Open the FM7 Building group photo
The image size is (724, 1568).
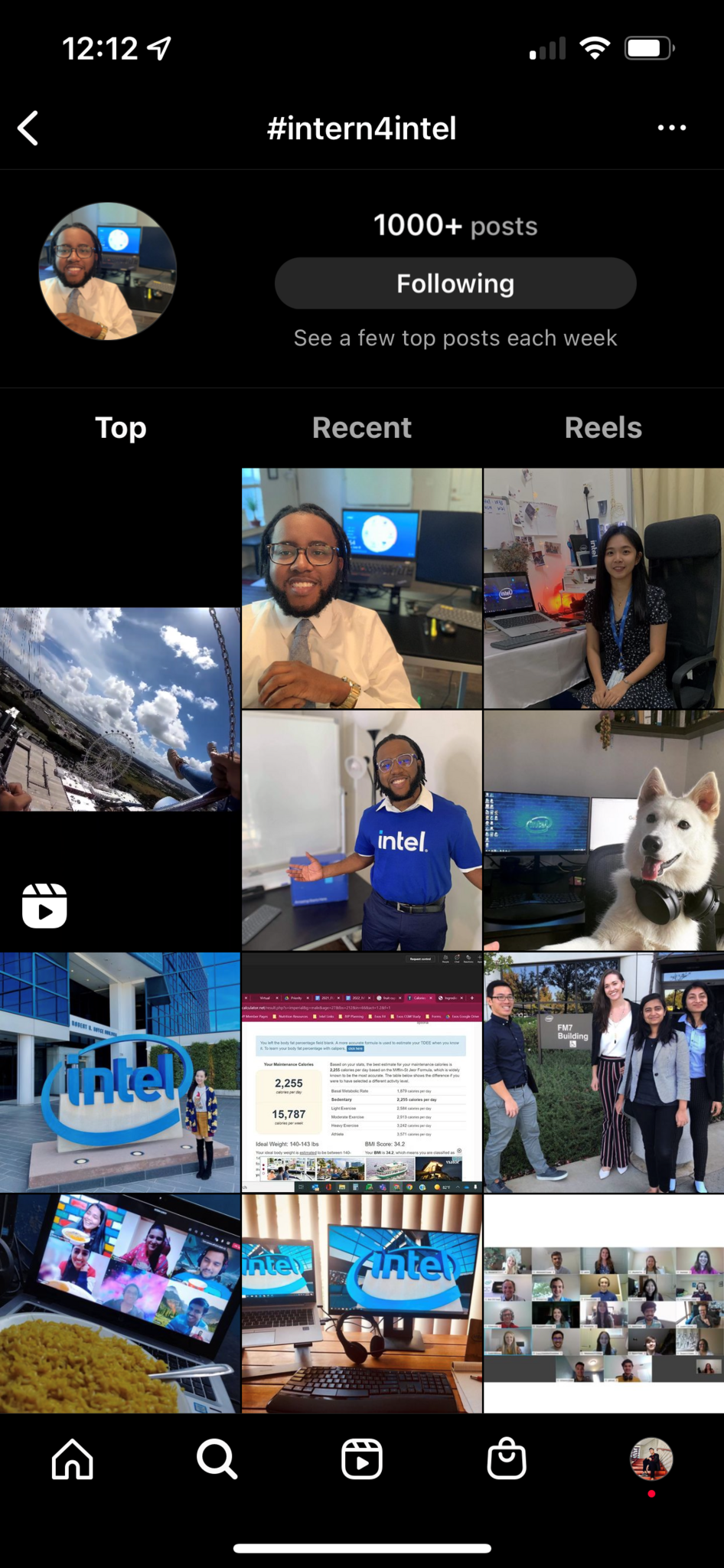coord(604,1072)
